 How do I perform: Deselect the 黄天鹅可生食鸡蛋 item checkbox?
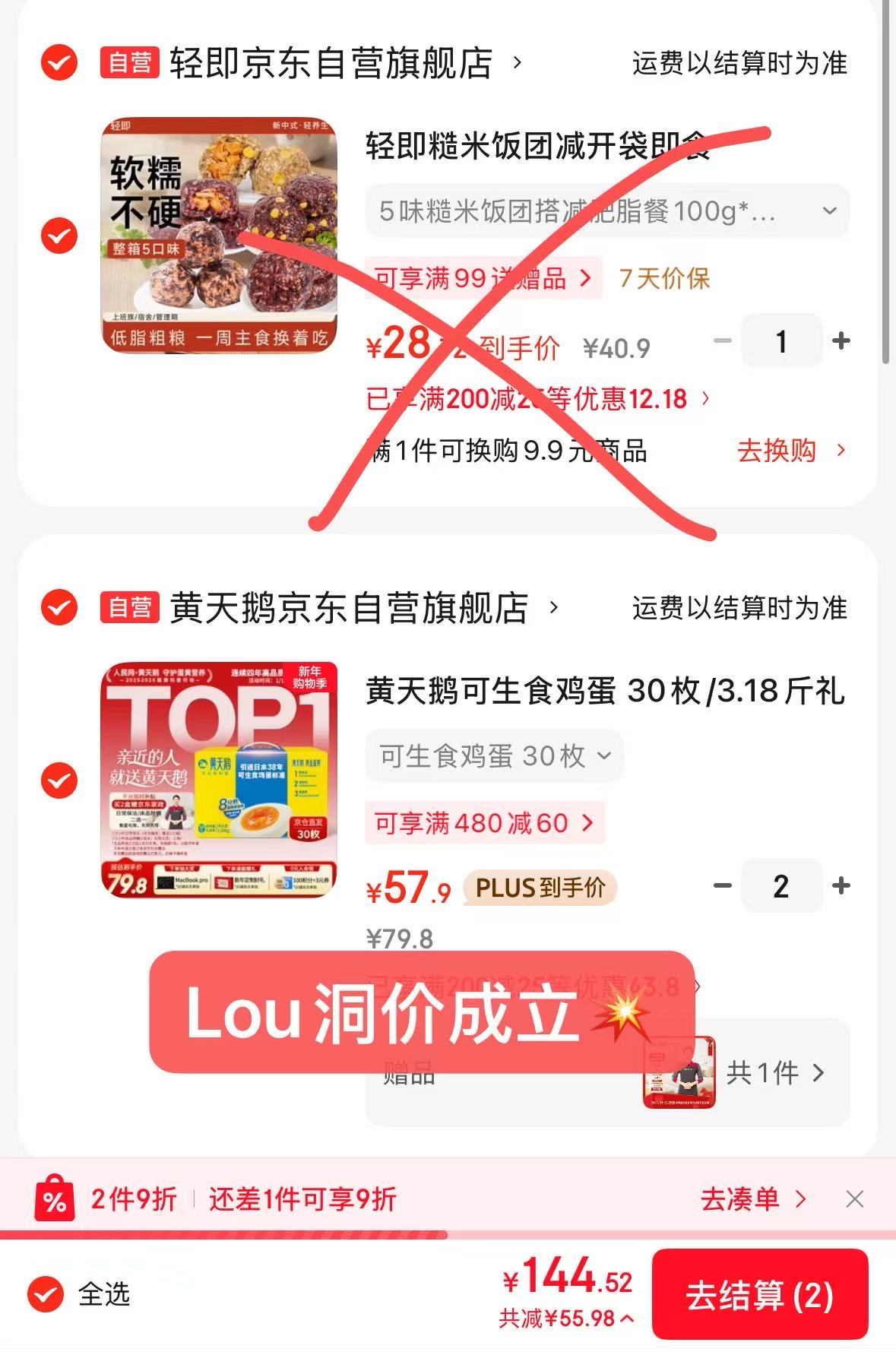coord(59,780)
